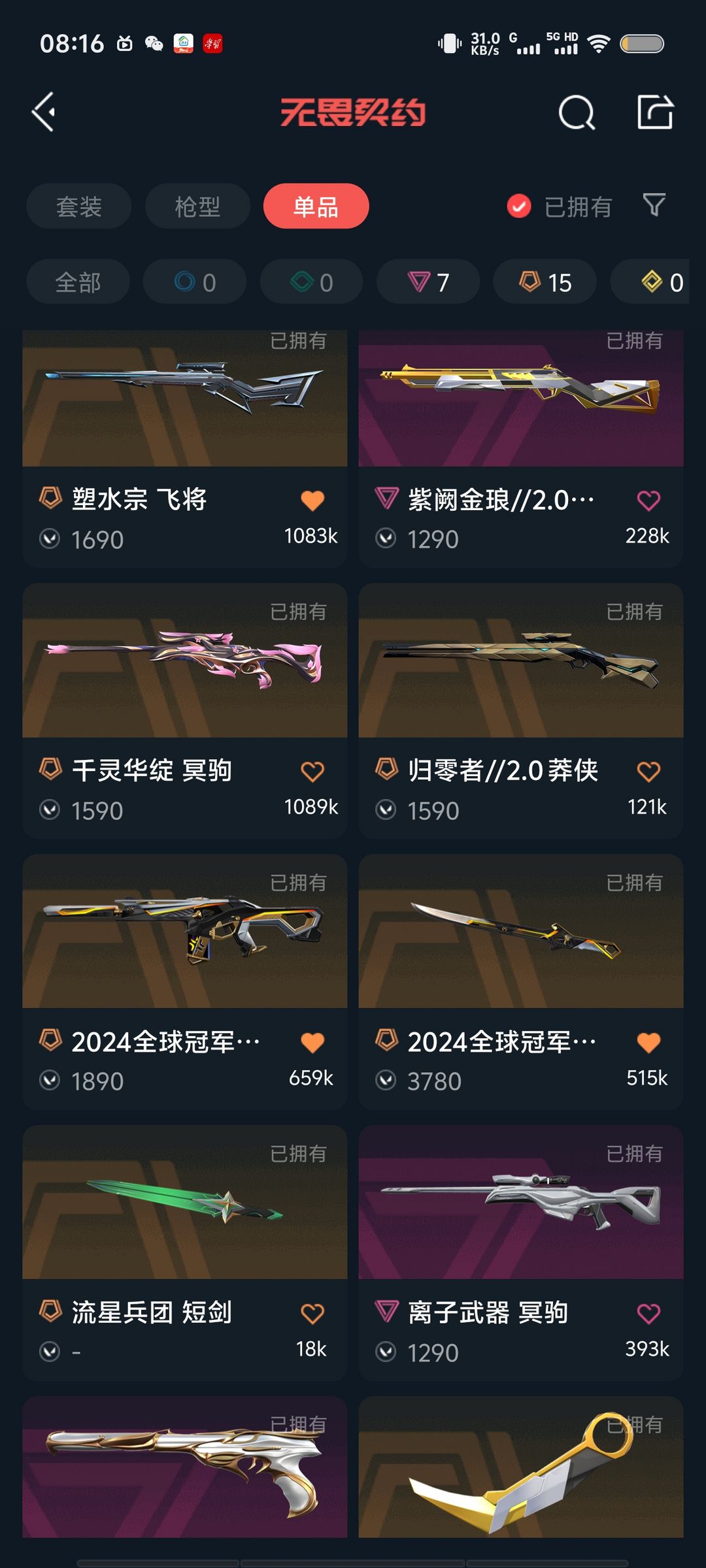Tap the share icon at top right
This screenshot has width=706, height=1568.
655,112
